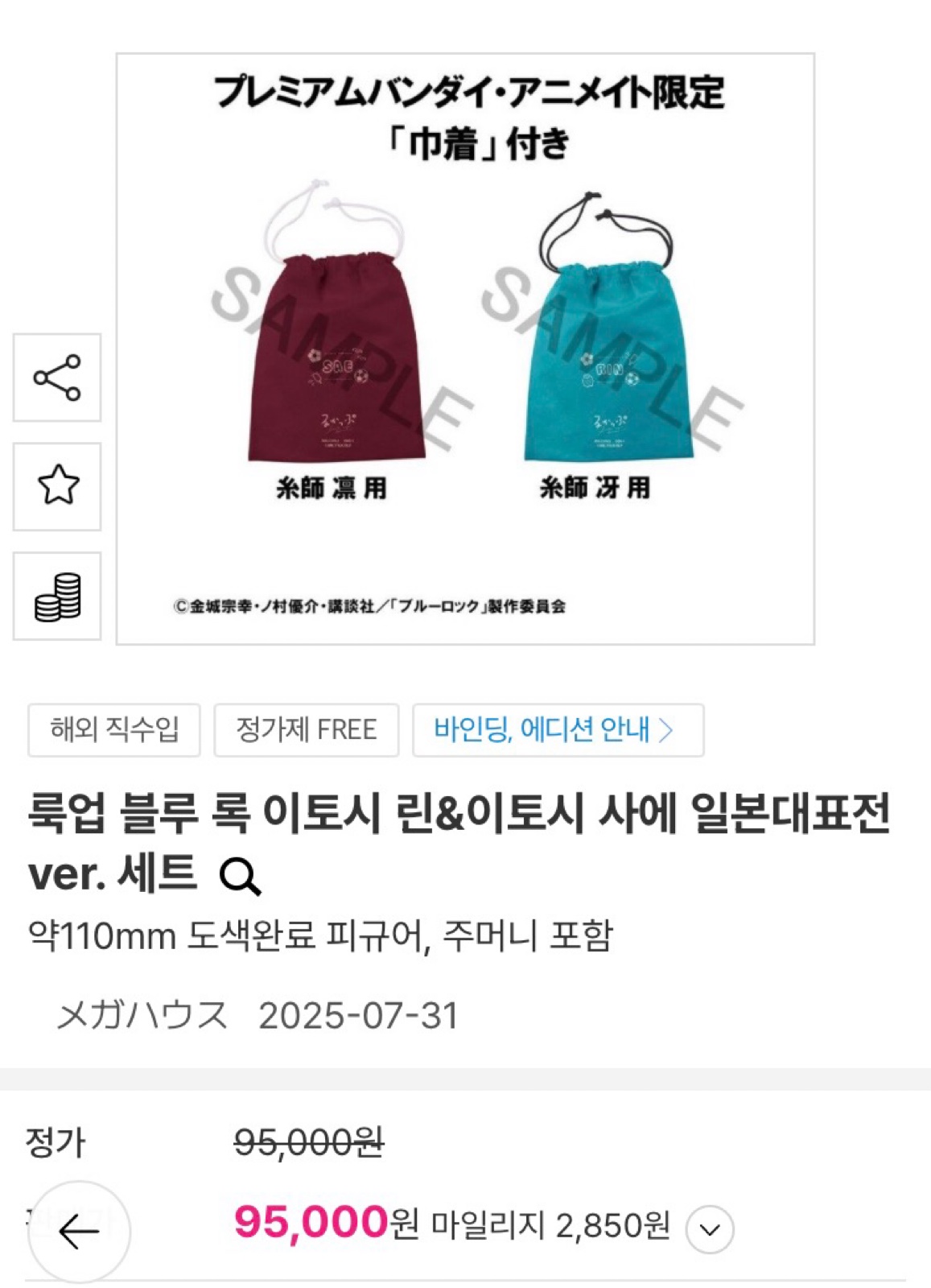Tap the magnifier icon beside the product title
This screenshot has width=931, height=1288.
(240, 877)
